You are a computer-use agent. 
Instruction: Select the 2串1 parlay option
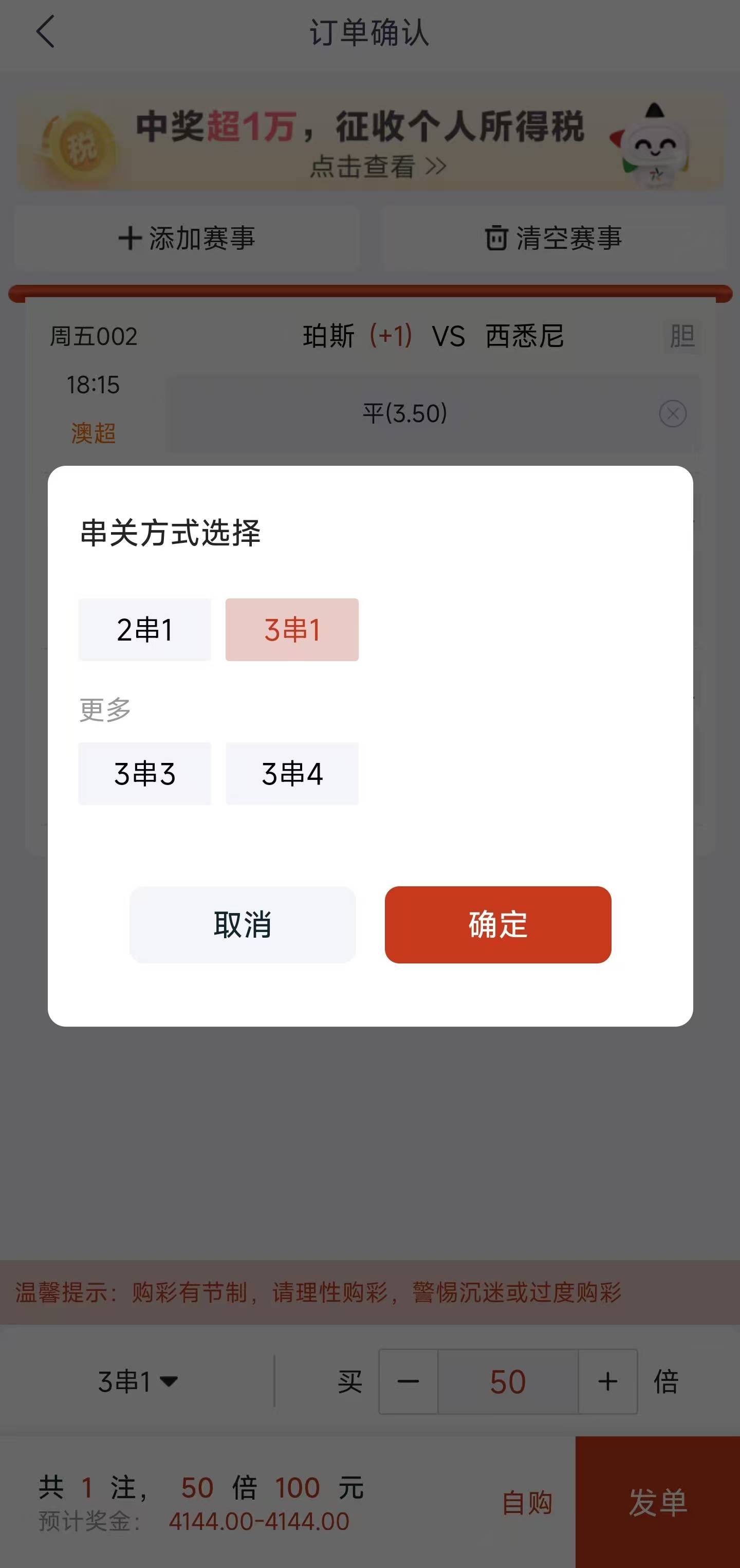pos(144,629)
